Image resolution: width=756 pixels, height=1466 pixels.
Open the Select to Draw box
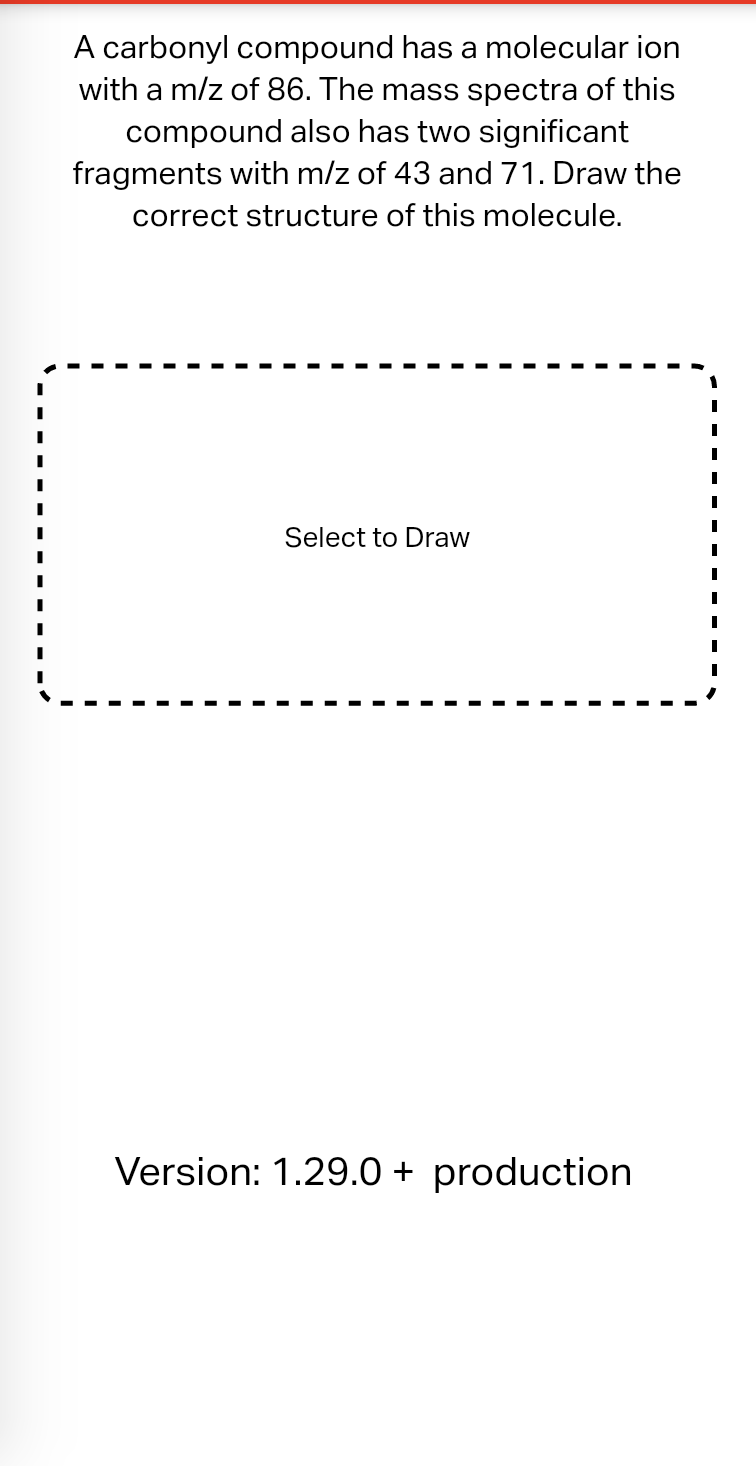pos(377,537)
